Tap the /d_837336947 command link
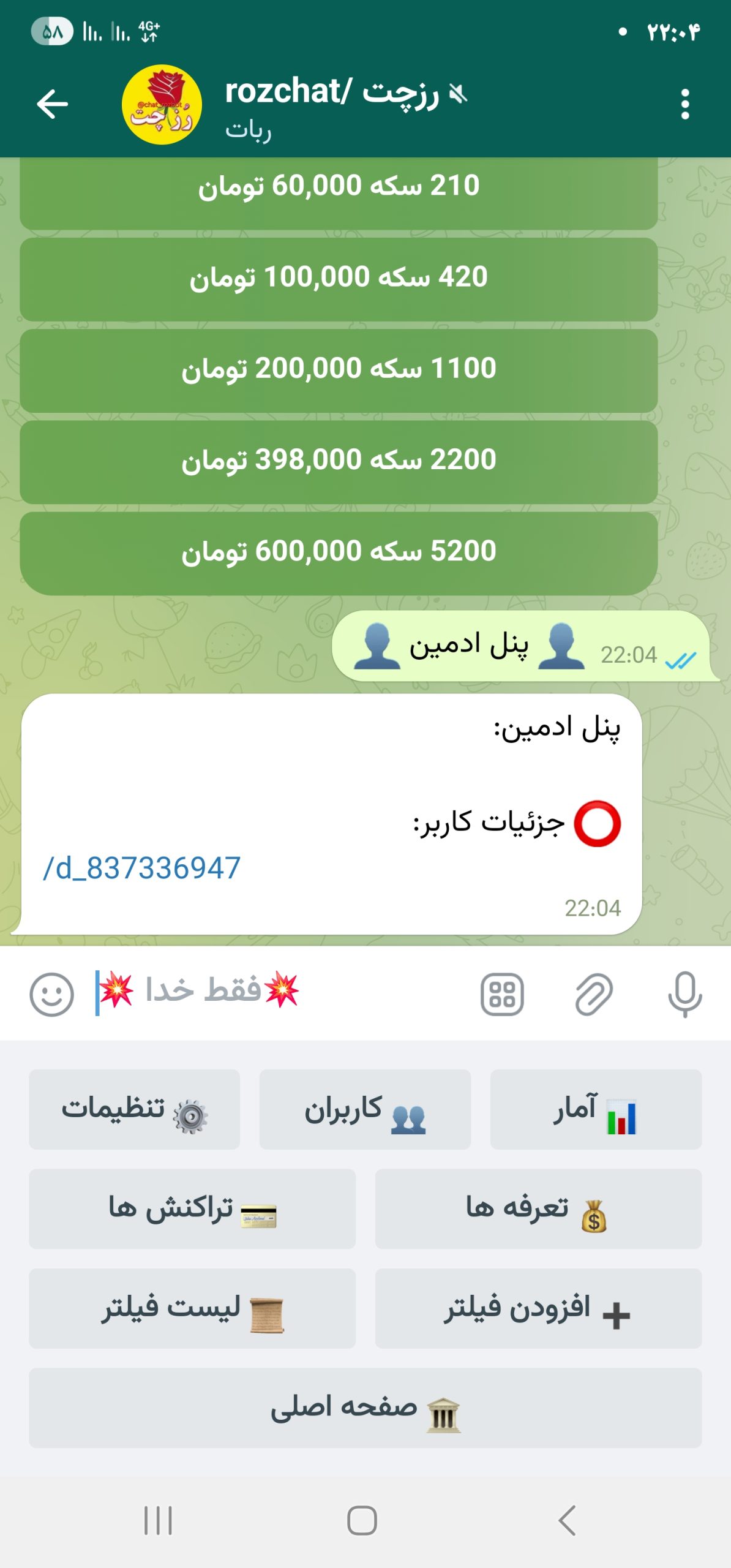The height and width of the screenshot is (1568, 731). pyautogui.click(x=142, y=868)
